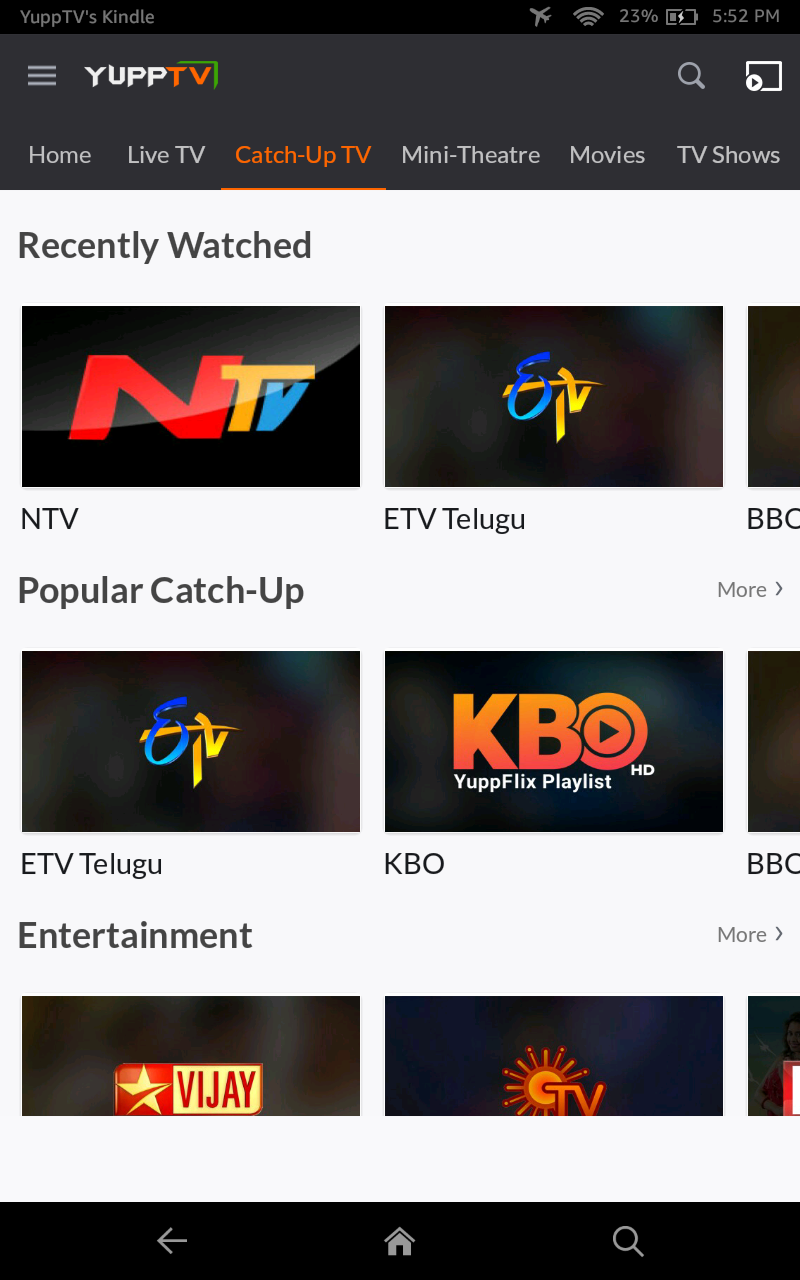The image size is (800, 1280).
Task: Go back using the system back arrow
Action: click(x=172, y=1241)
